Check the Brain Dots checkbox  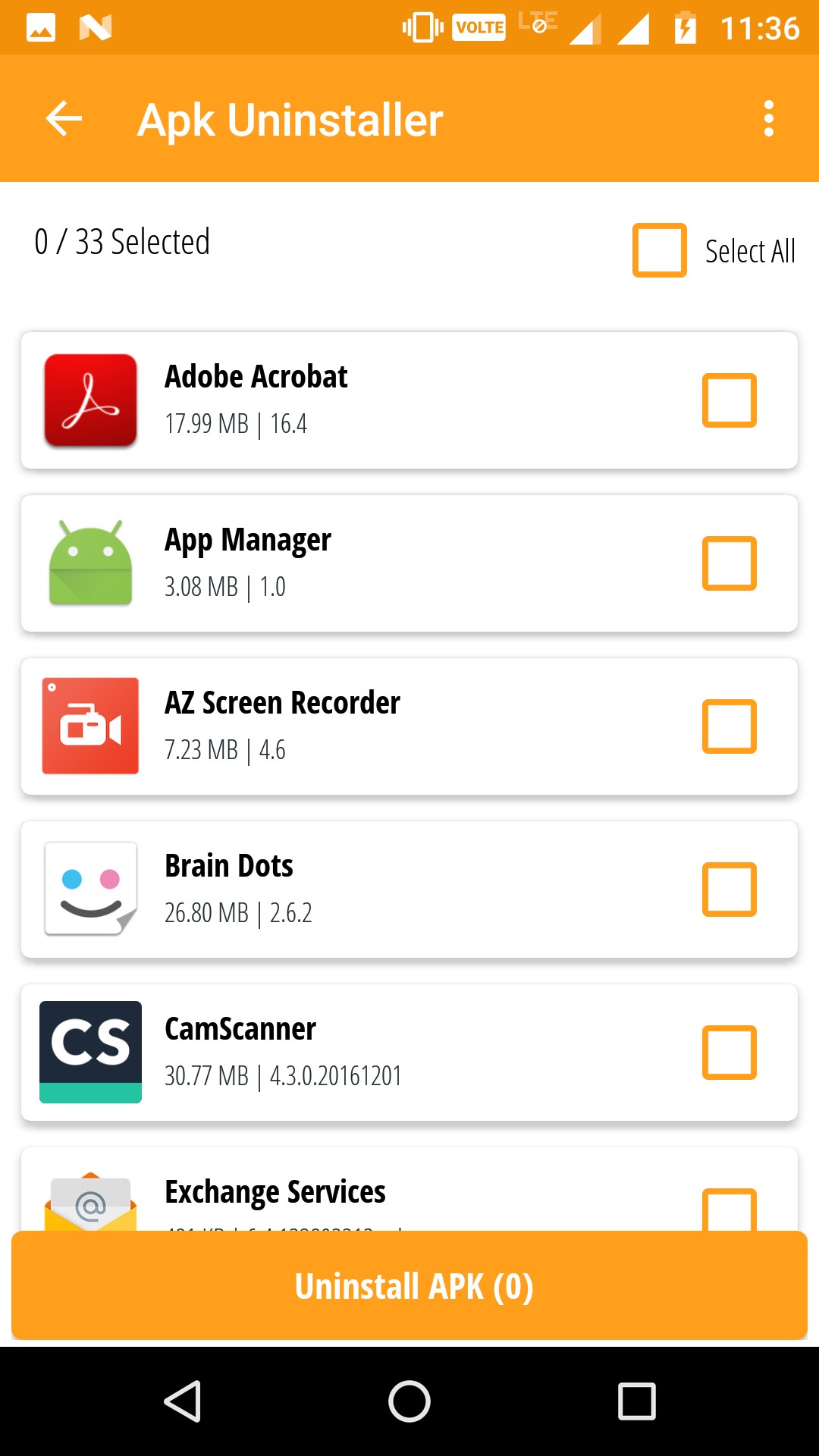pos(729,890)
